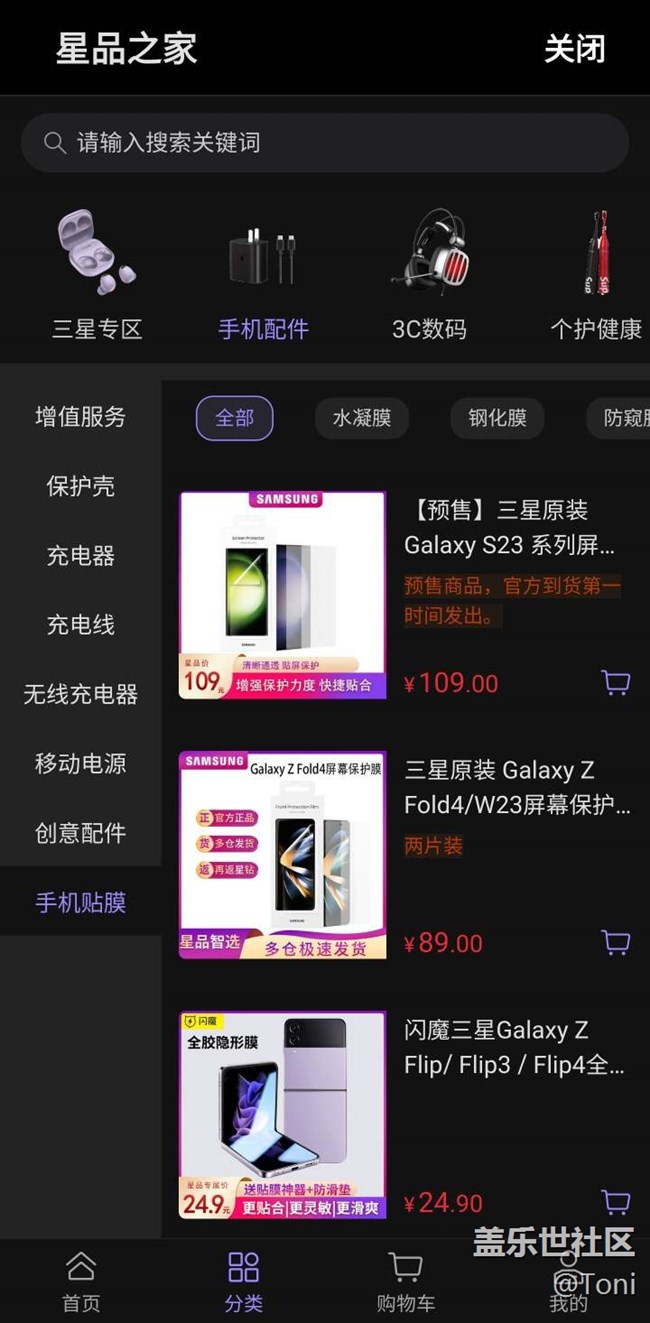
Task: Switch to the 首页 tab
Action: [x=81, y=1281]
